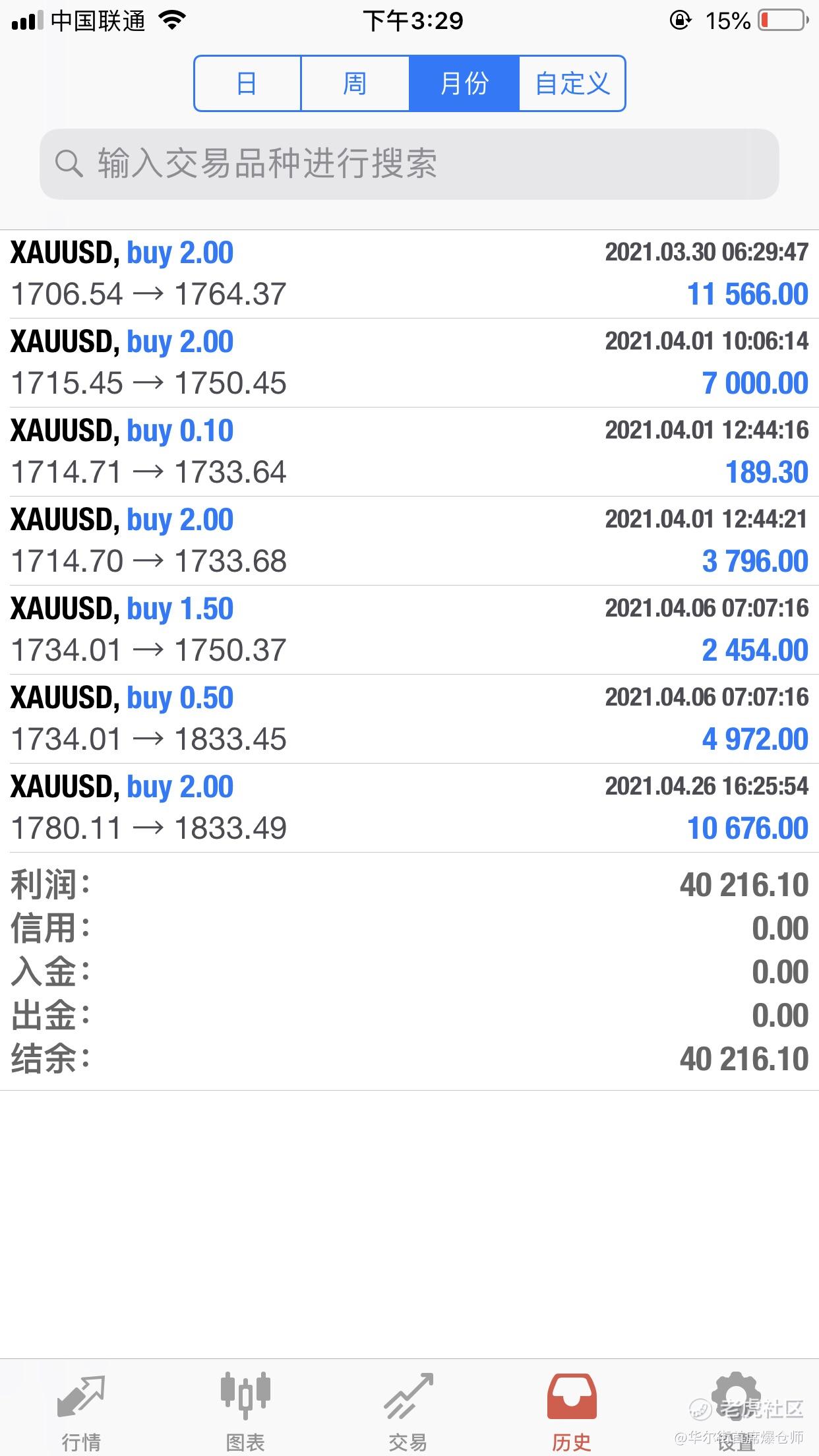The image size is (819, 1456).
Task: Select the 月份 (month) period filter
Action: (x=464, y=84)
